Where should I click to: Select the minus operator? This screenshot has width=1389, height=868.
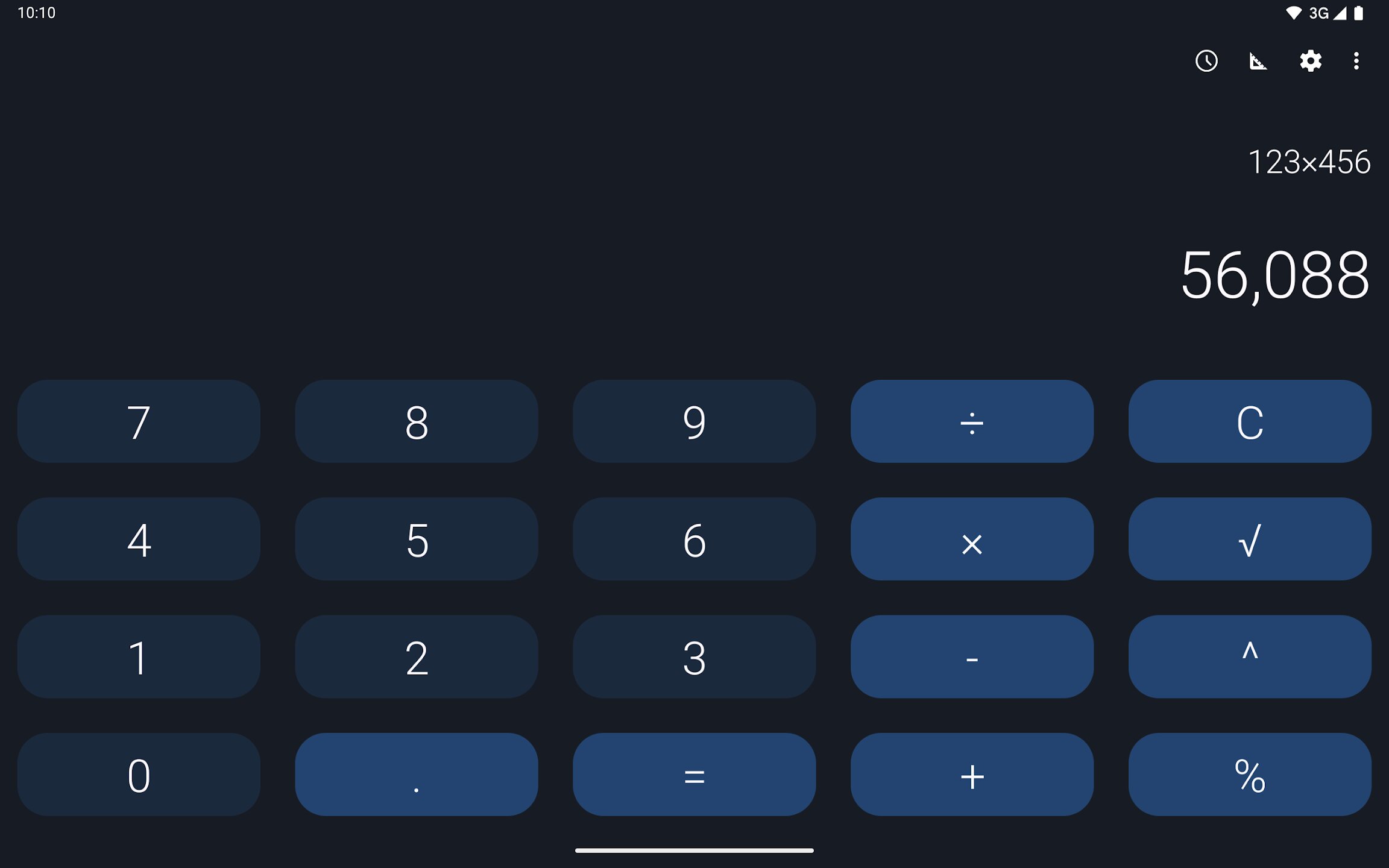tap(972, 656)
